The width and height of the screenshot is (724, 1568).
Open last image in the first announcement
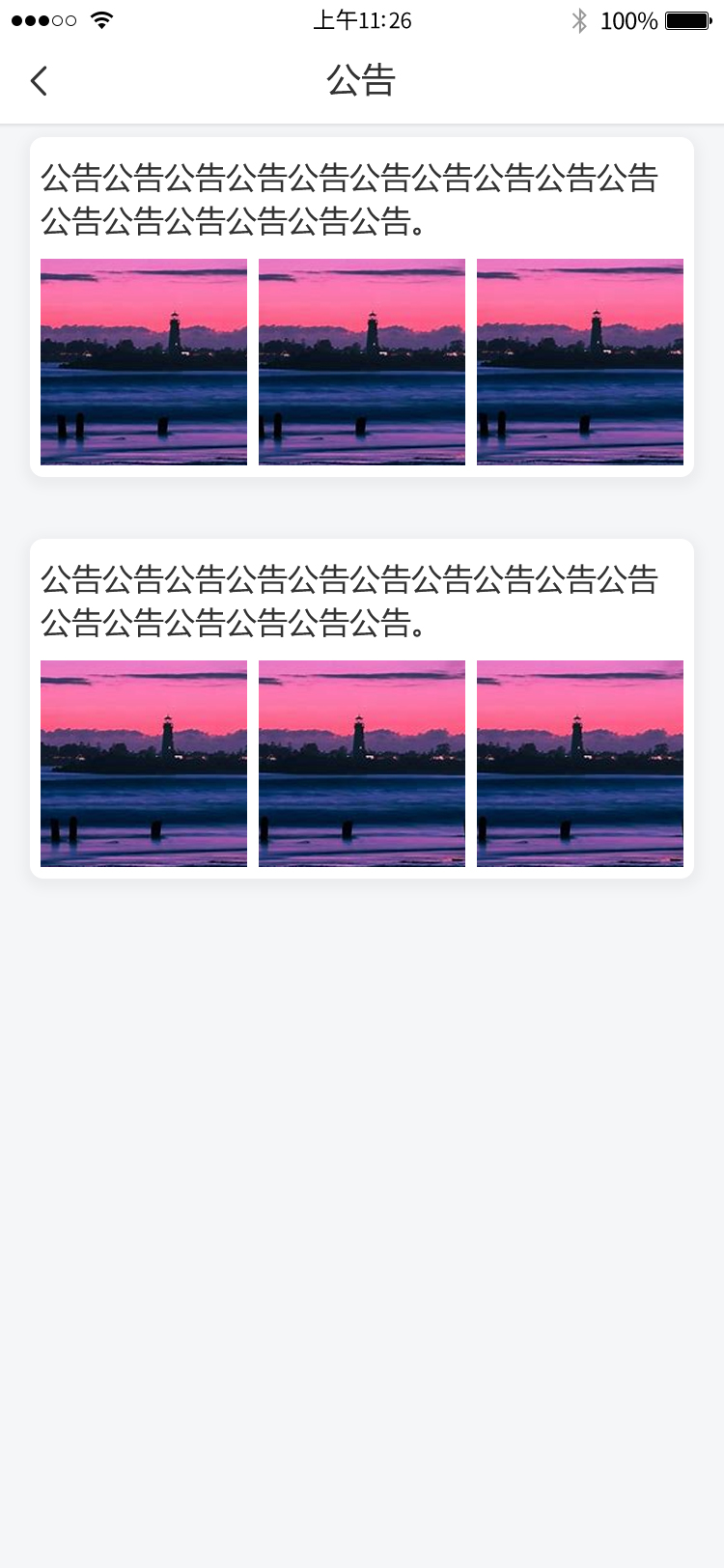(x=580, y=362)
